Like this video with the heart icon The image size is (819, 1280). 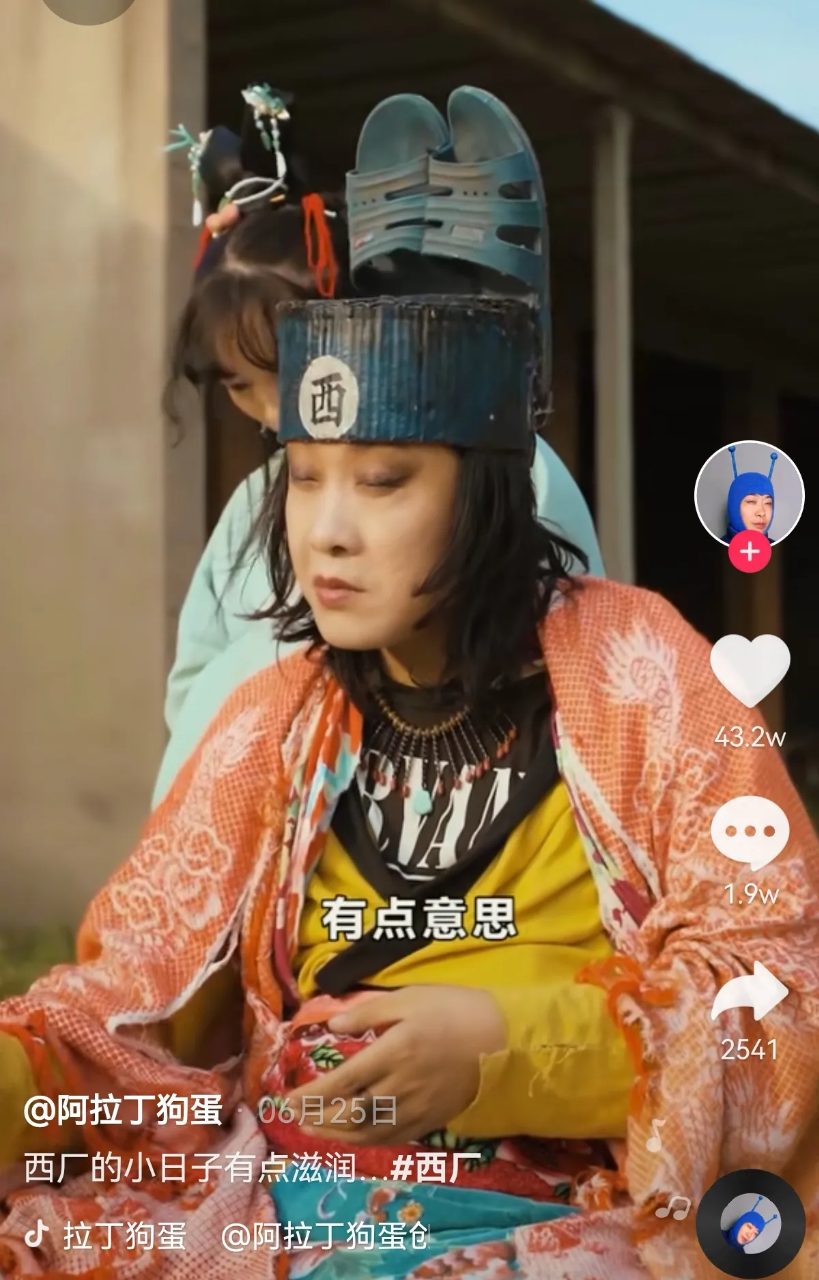tap(749, 669)
